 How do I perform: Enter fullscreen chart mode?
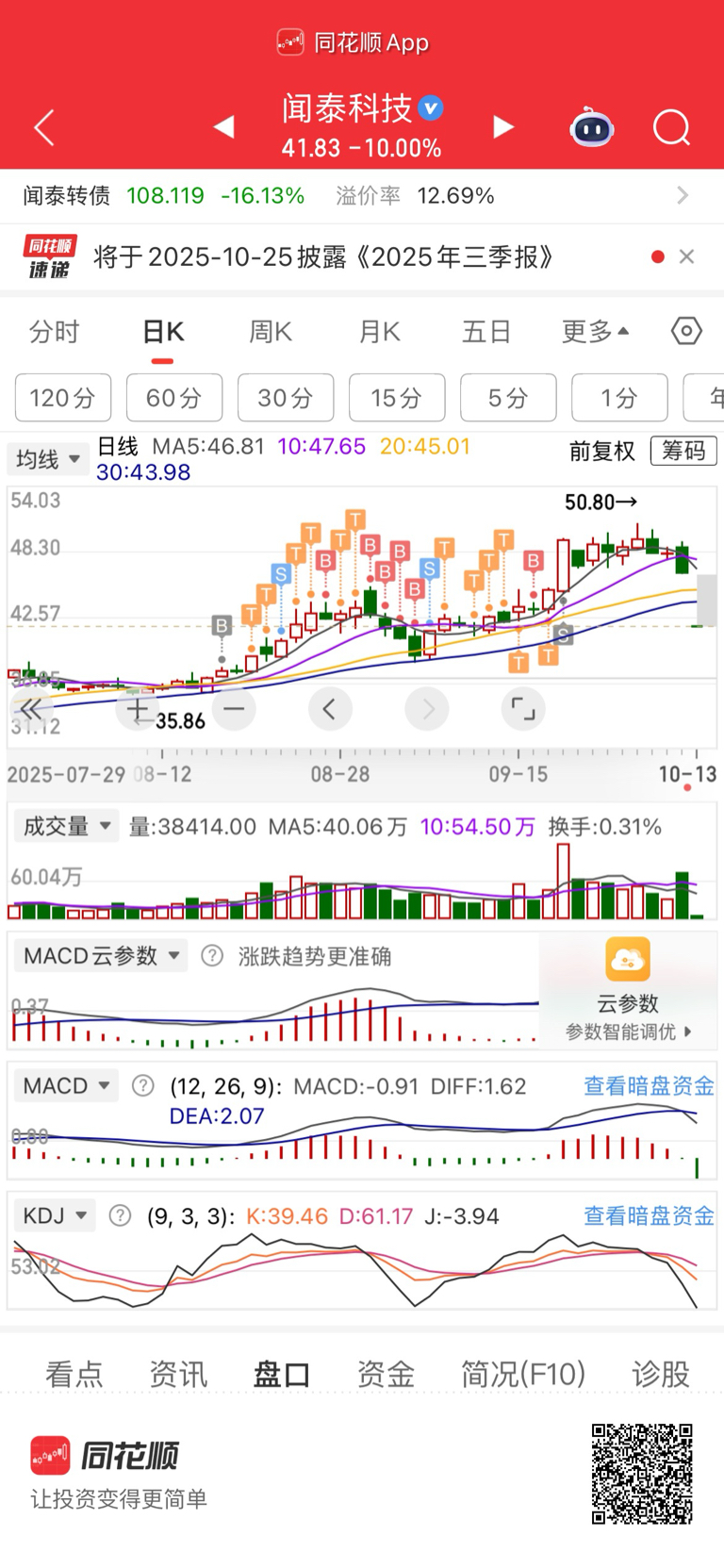pos(522,709)
